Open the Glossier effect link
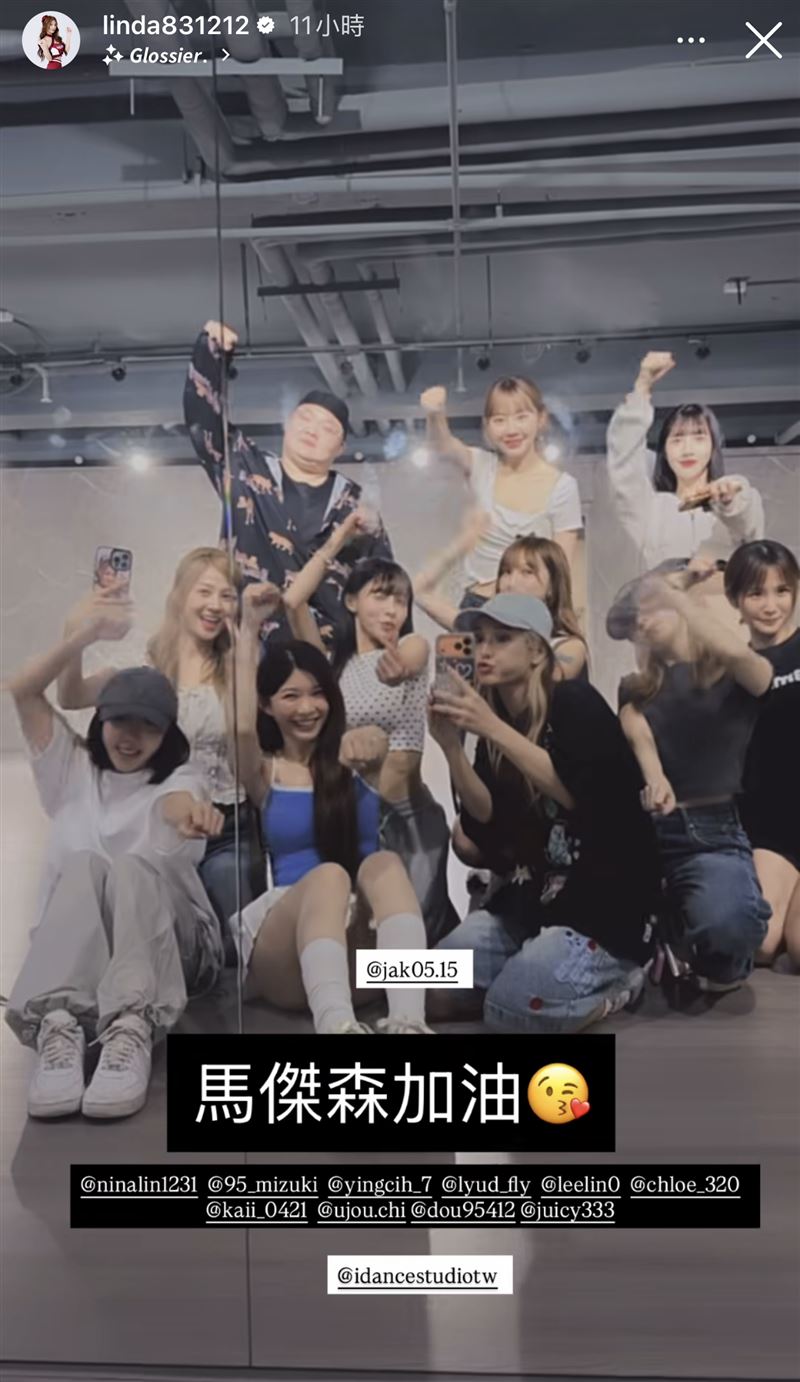The width and height of the screenshot is (800, 1382). pos(165,57)
